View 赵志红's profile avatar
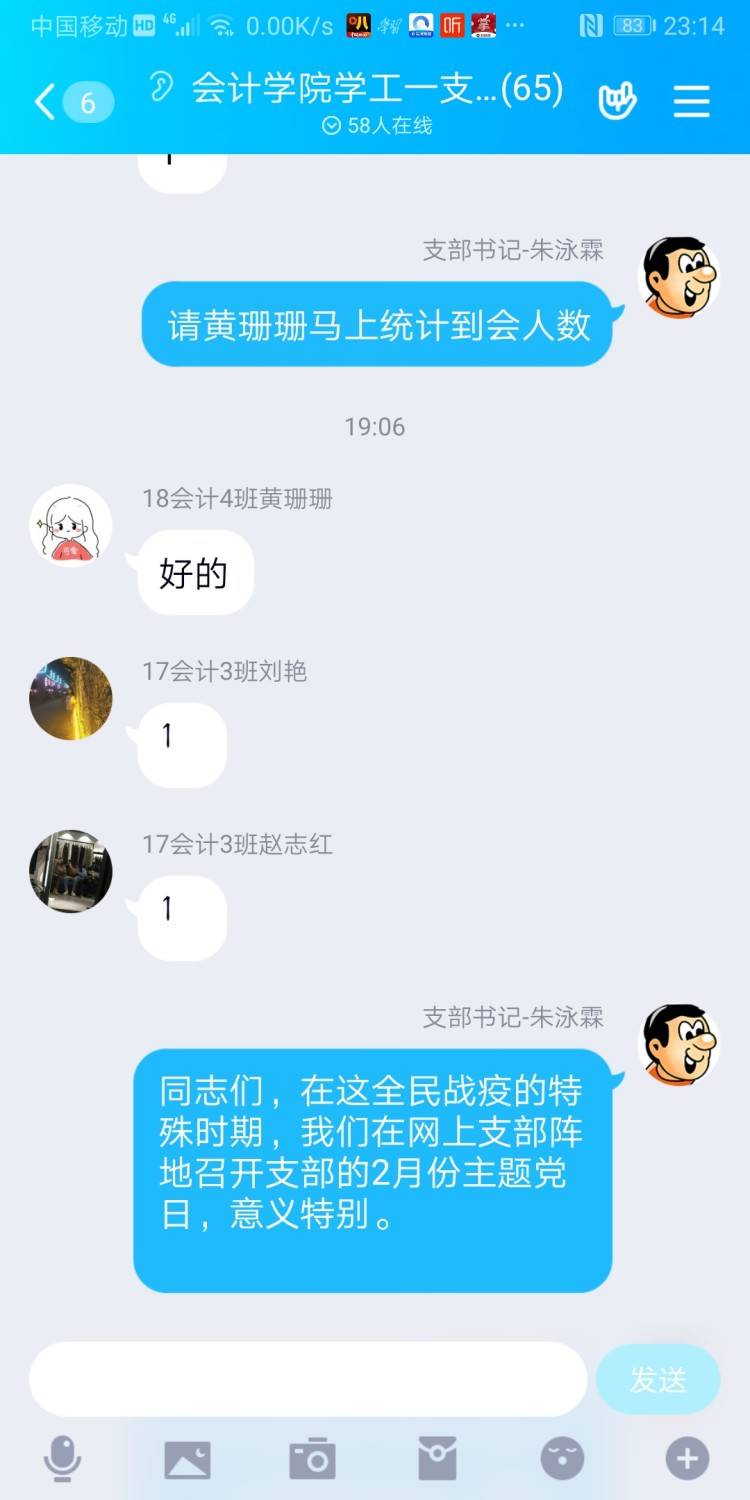The height and width of the screenshot is (1500, 750). (x=70, y=871)
